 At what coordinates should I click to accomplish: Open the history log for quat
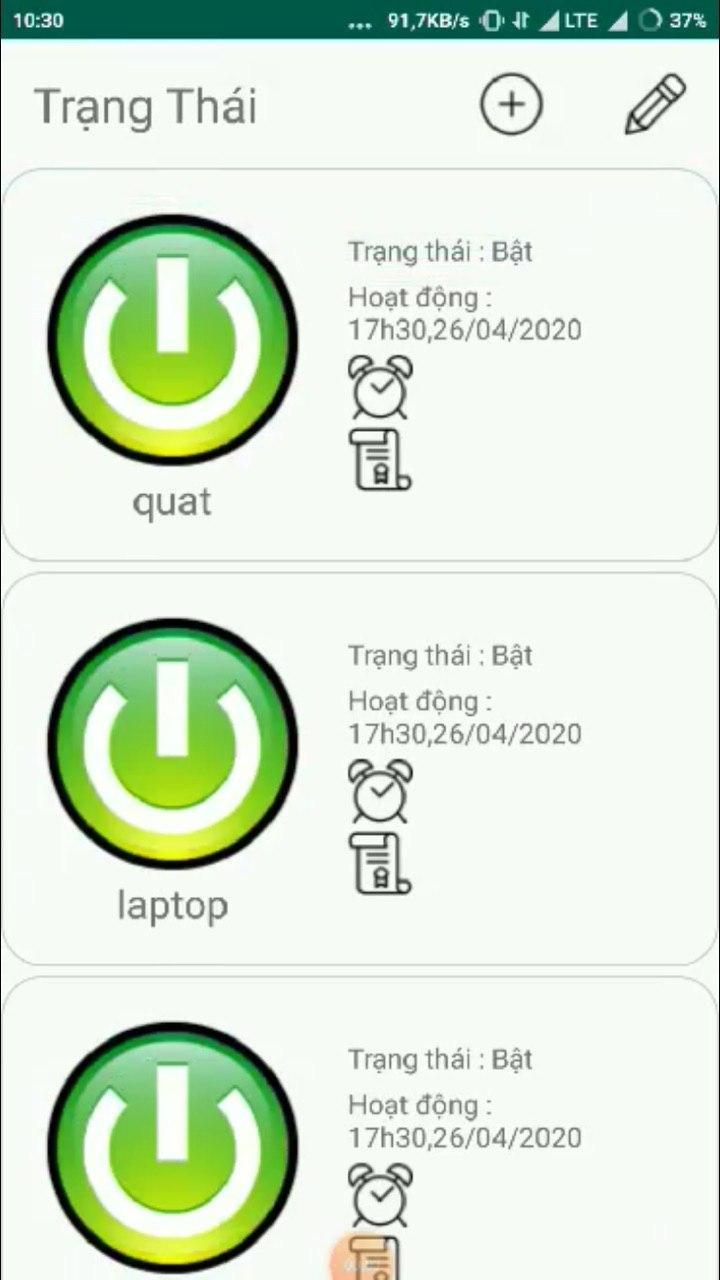coord(380,460)
